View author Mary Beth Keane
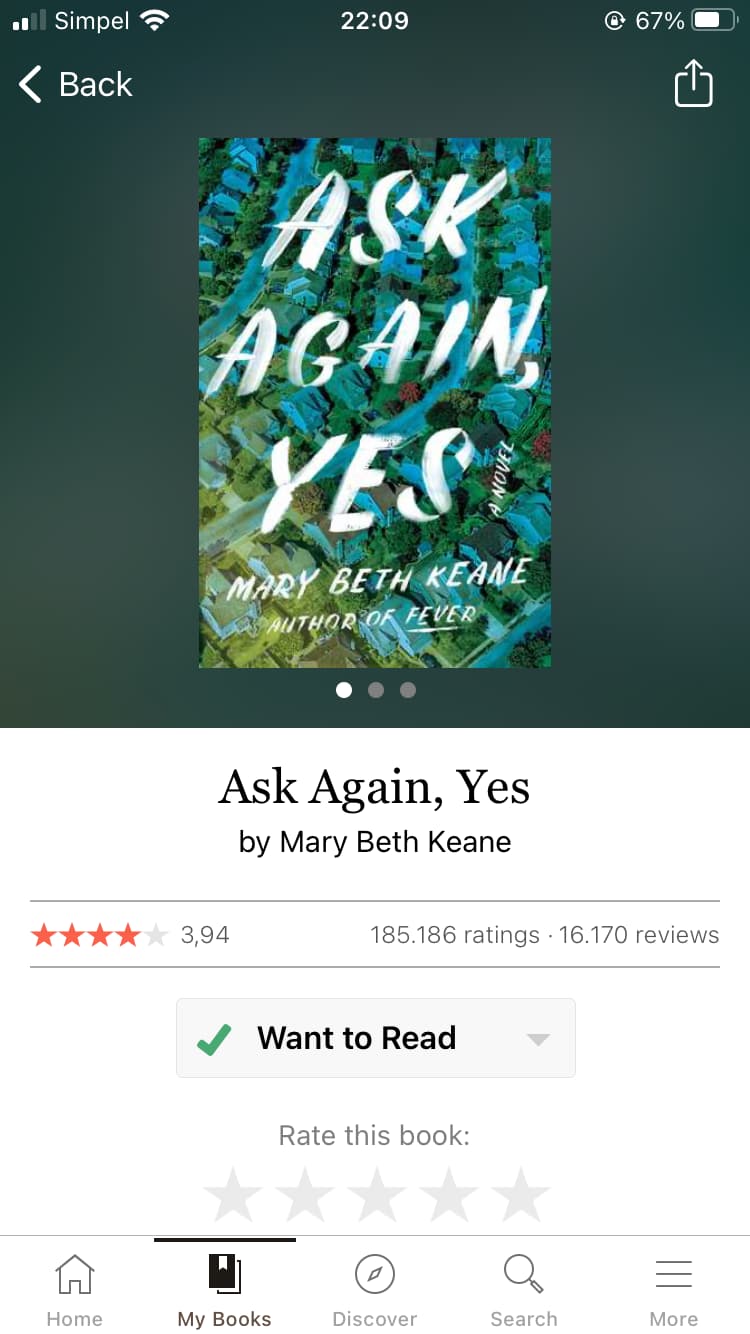This screenshot has height=1334, width=750. click(x=395, y=842)
